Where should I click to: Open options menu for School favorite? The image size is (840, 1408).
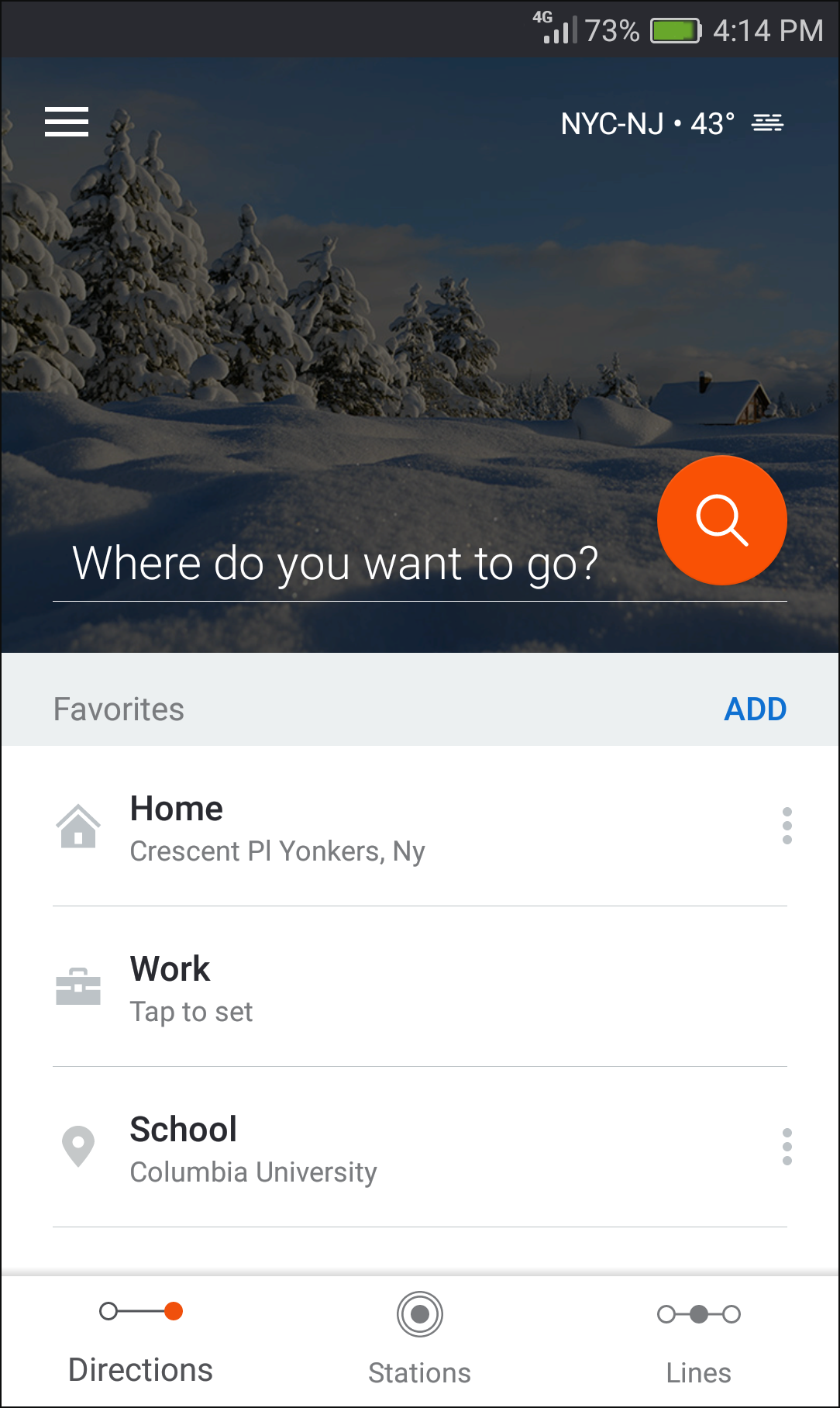(787, 1147)
